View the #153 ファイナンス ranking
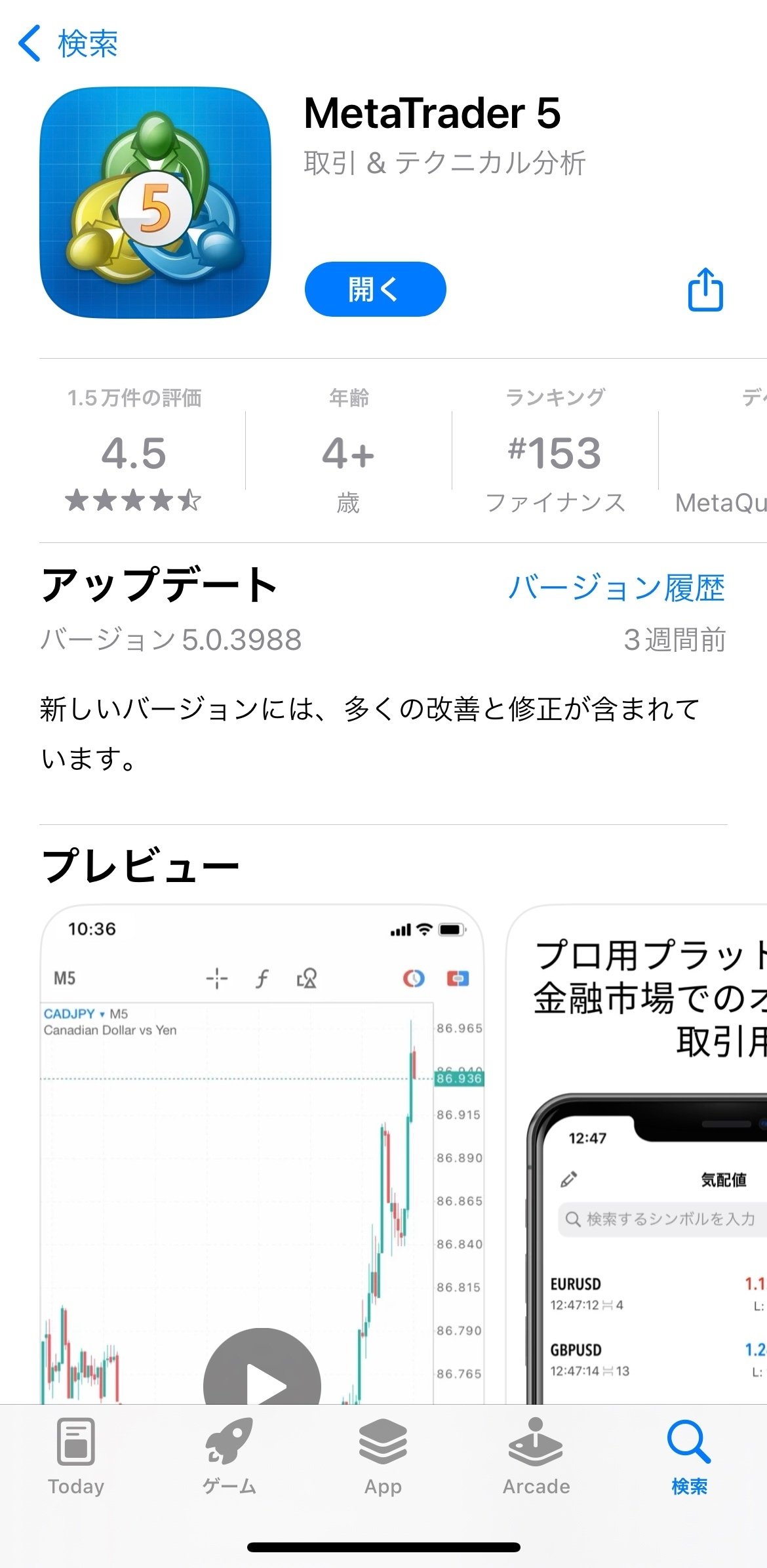Viewport: 767px width, 1568px height. click(x=555, y=451)
